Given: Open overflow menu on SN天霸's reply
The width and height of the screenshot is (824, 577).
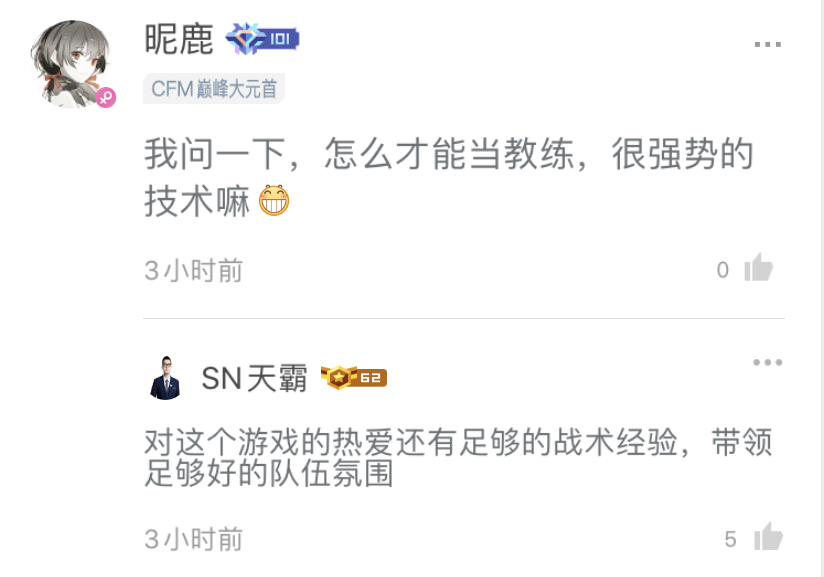Looking at the screenshot, I should (x=767, y=362).
